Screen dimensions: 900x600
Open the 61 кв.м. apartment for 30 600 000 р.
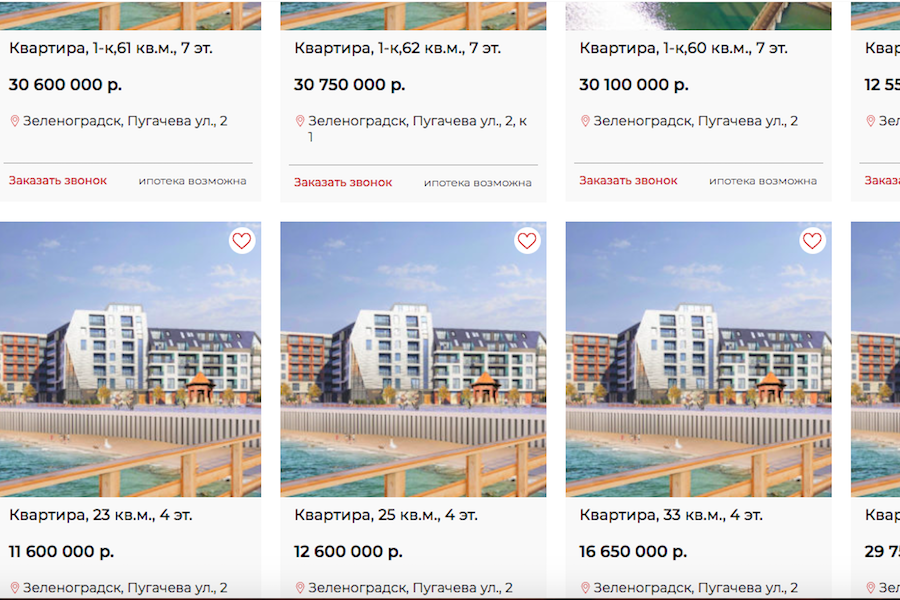[111, 47]
